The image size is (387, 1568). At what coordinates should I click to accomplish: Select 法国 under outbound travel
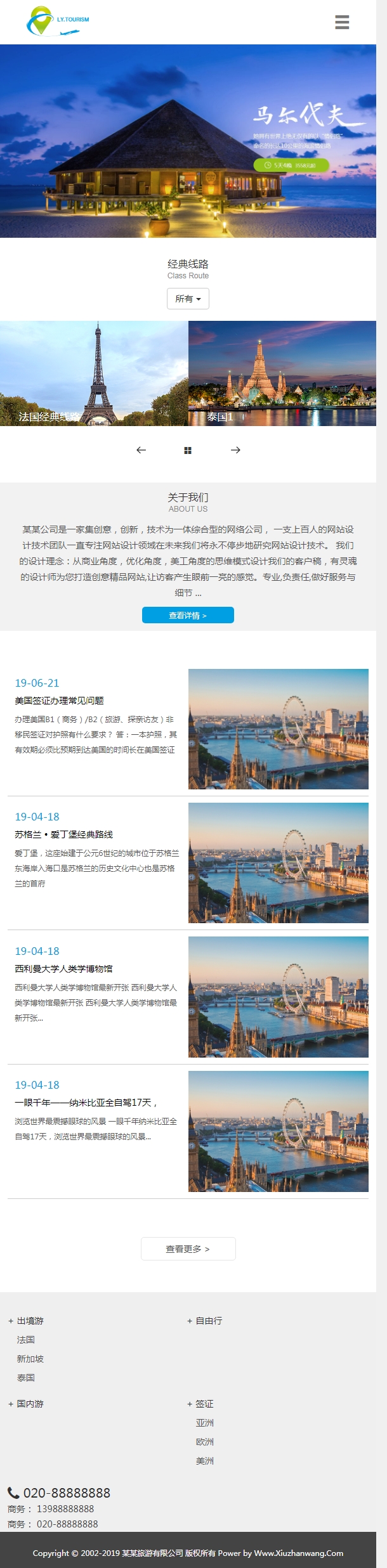click(x=26, y=1340)
